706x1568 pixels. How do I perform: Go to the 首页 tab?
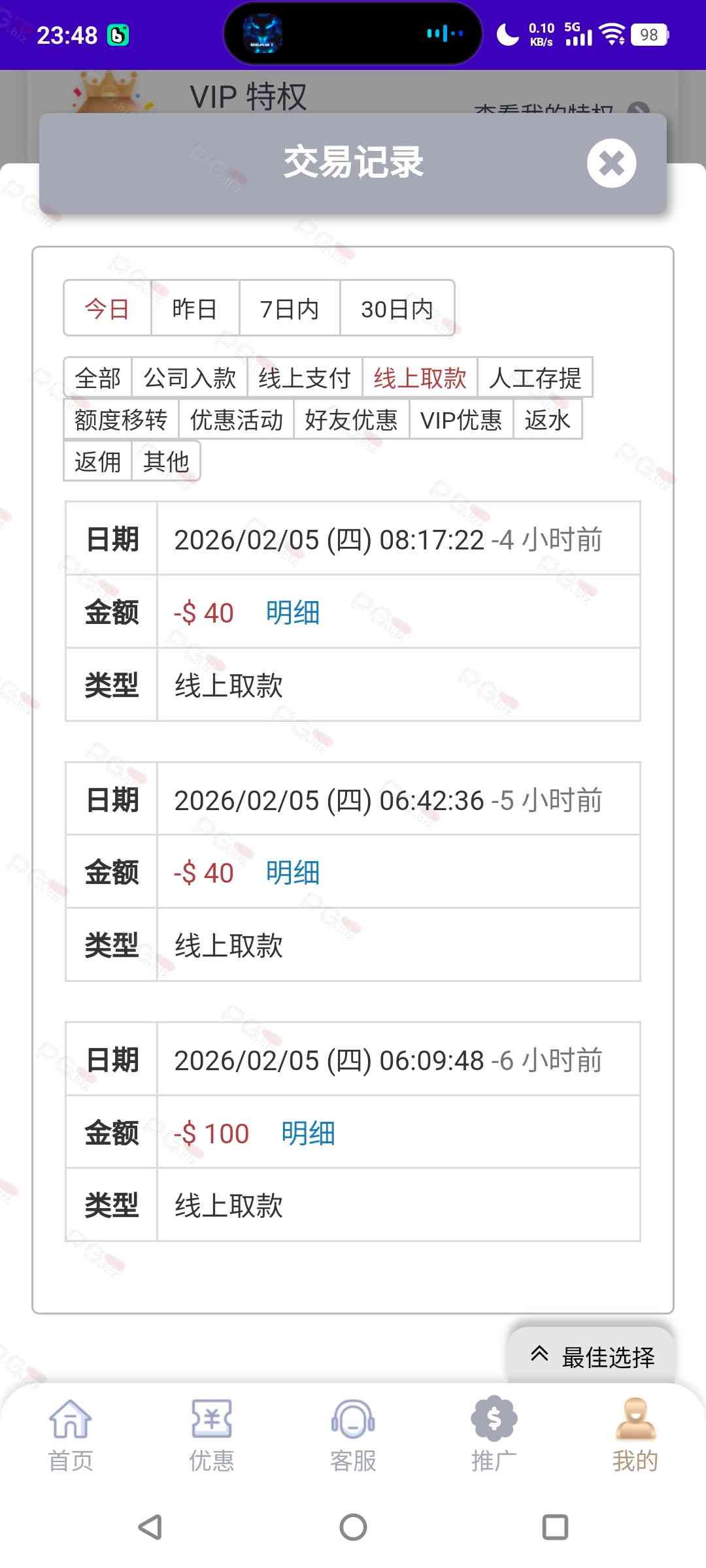pos(71,1435)
